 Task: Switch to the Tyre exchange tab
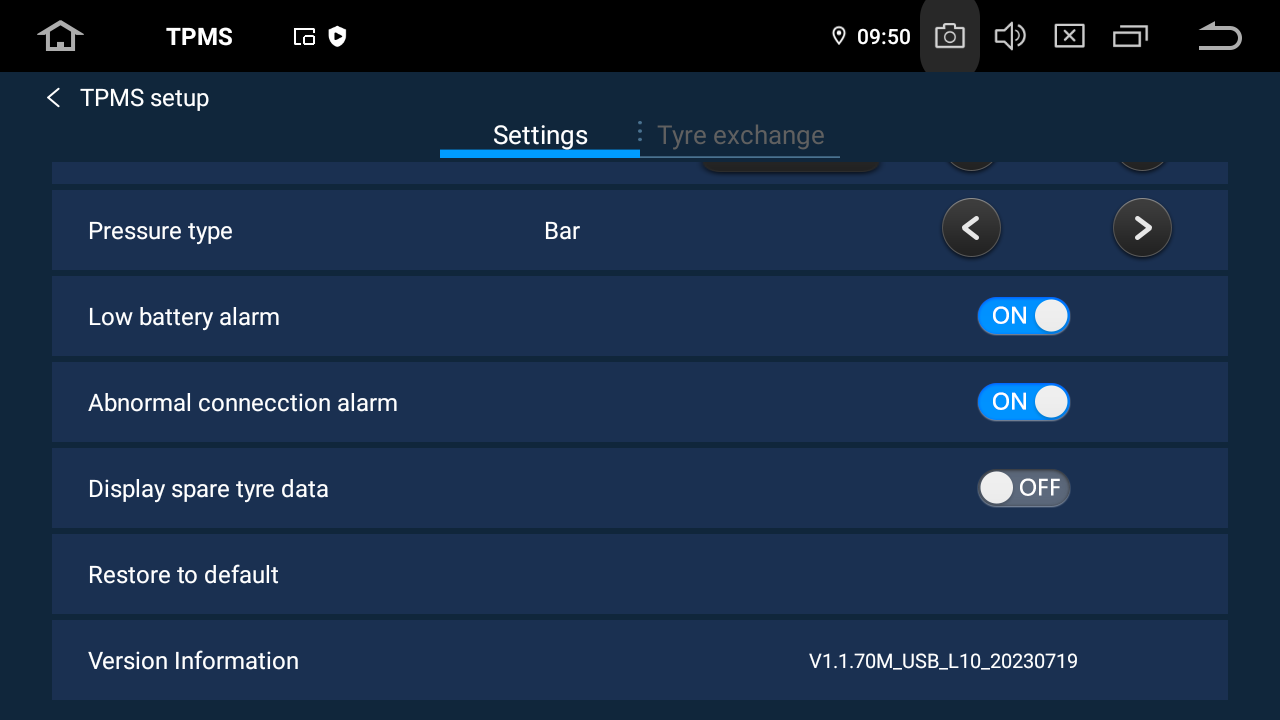740,136
